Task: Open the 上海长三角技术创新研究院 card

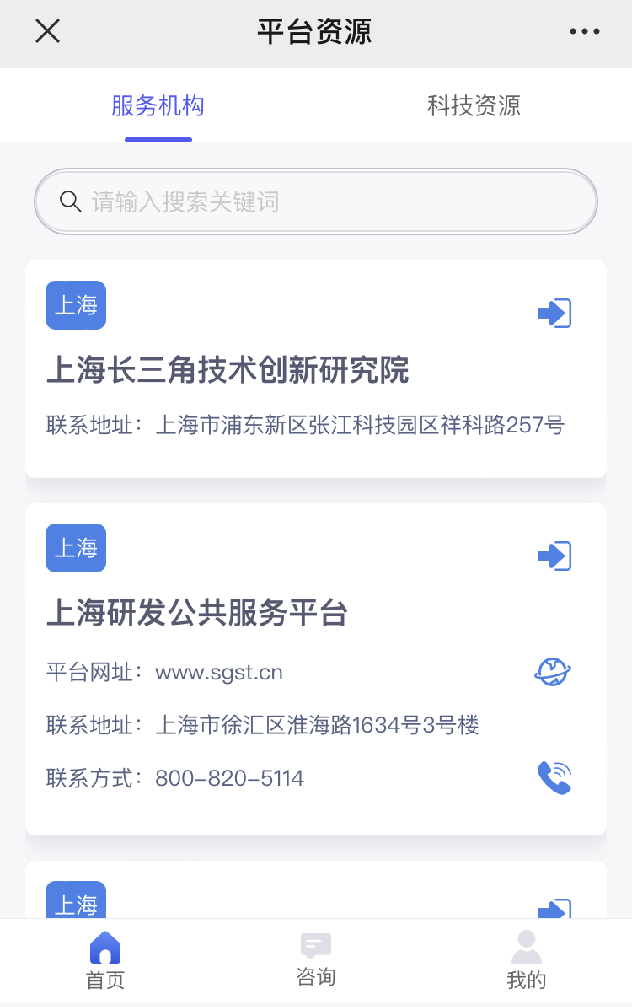Action: (228, 372)
